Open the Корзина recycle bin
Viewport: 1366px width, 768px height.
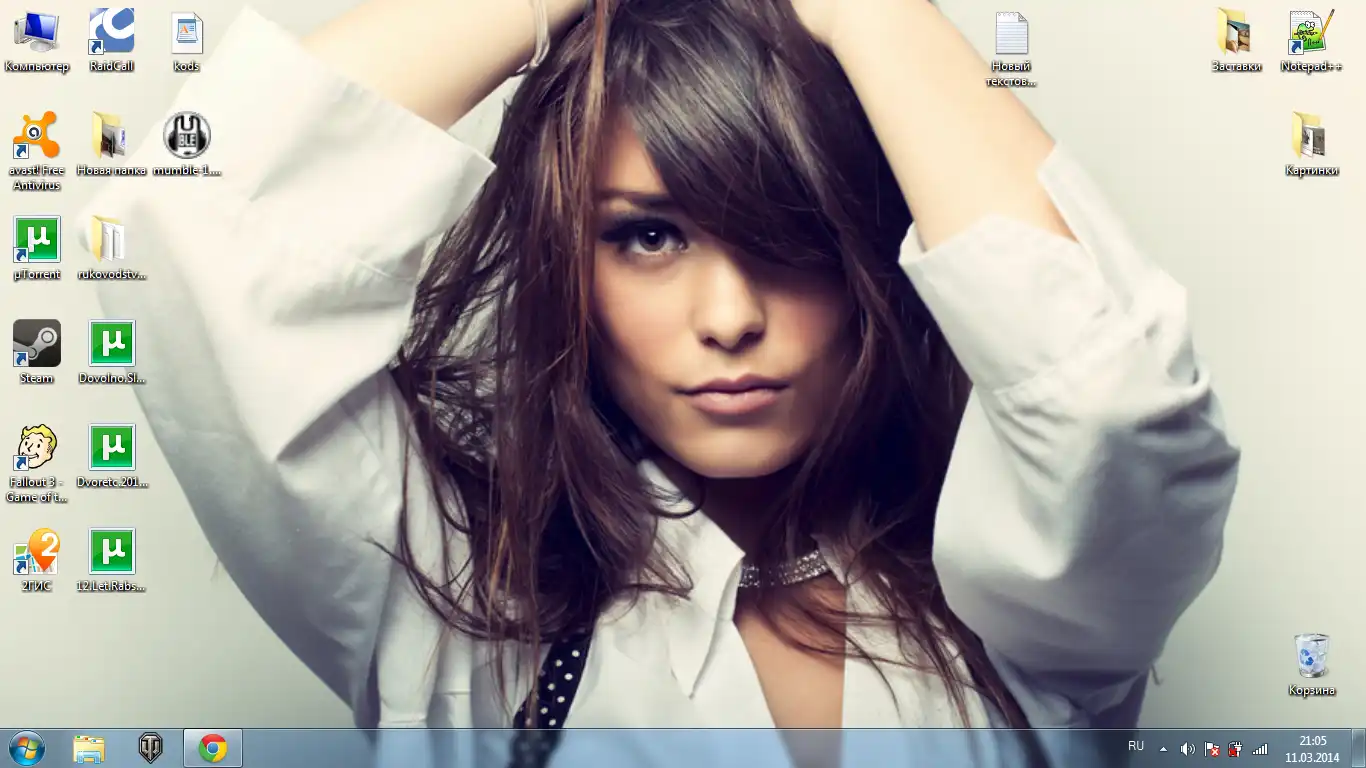pos(1311,657)
